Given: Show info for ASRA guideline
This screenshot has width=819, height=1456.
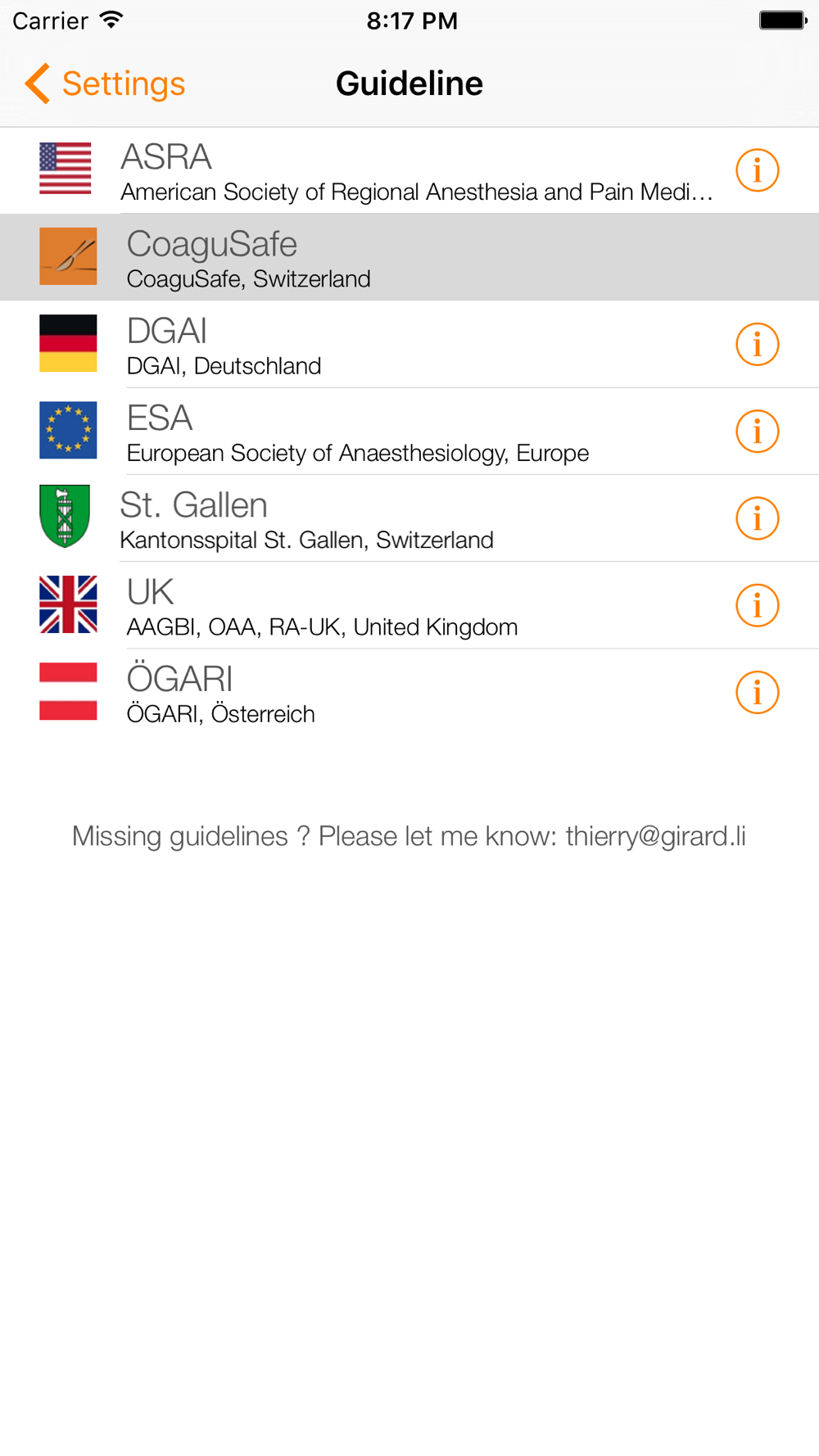Looking at the screenshot, I should pyautogui.click(x=757, y=171).
